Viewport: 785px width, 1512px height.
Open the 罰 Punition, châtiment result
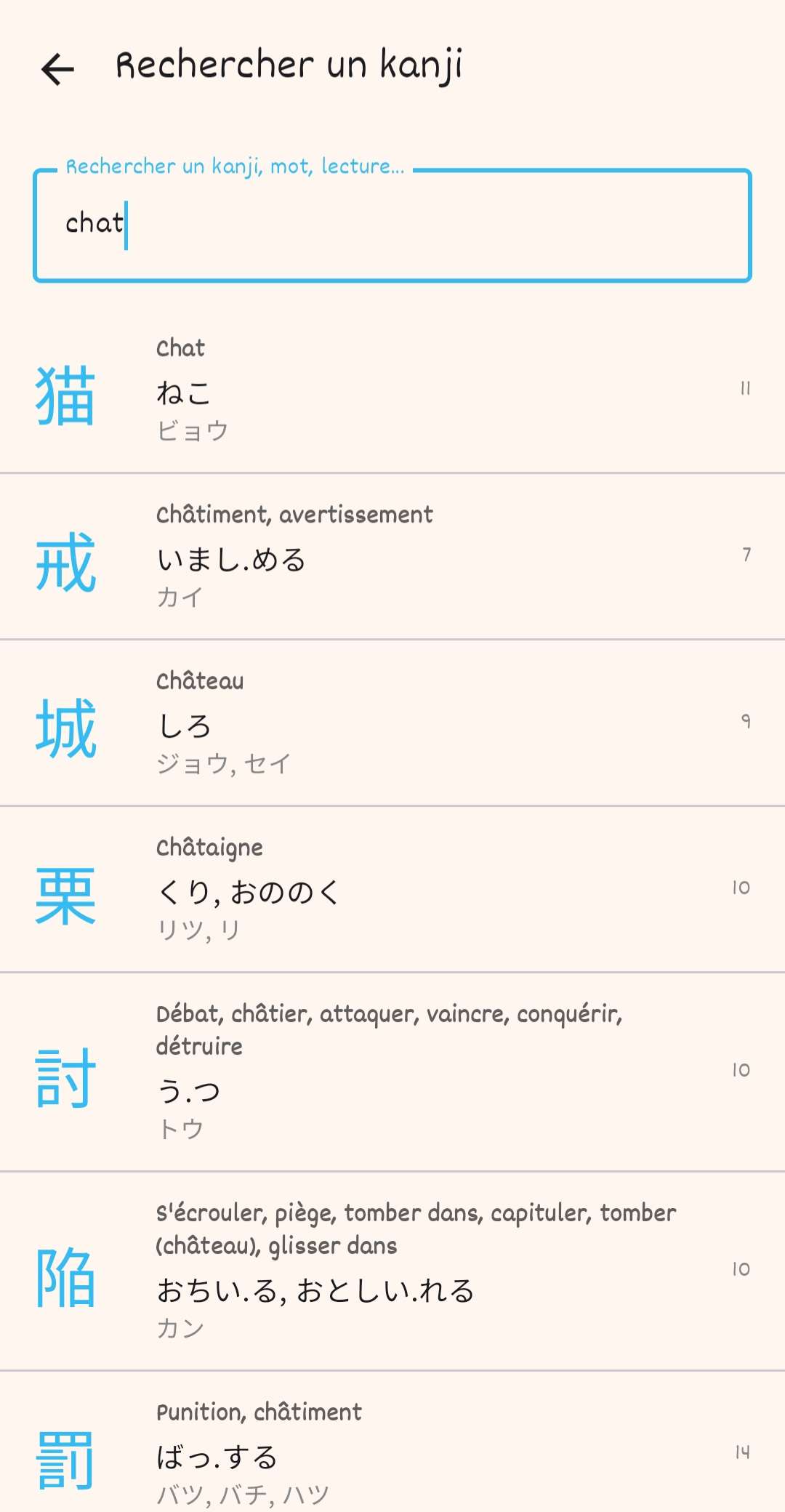tap(392, 1442)
